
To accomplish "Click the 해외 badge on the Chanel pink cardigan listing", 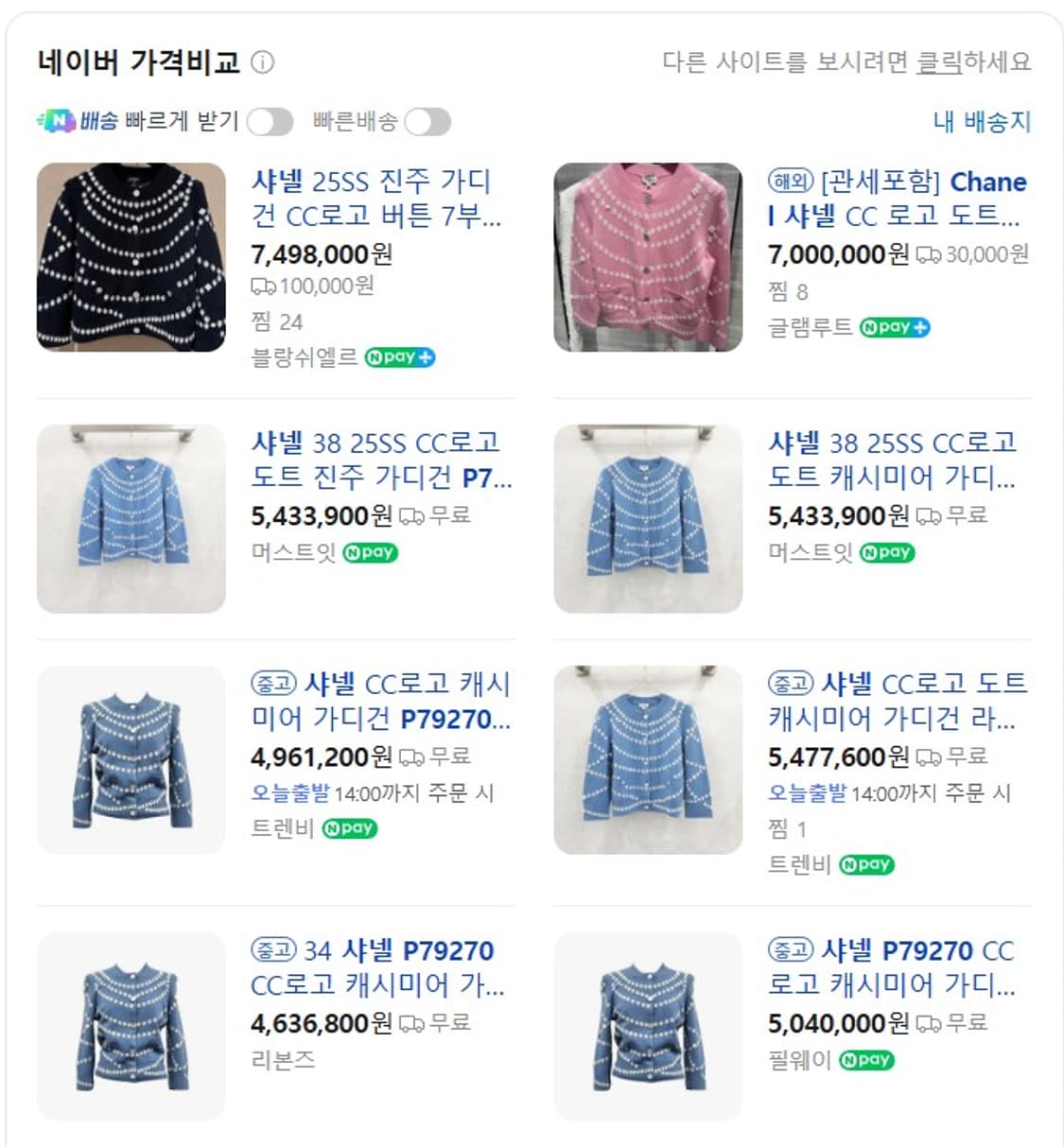I will click(x=790, y=182).
